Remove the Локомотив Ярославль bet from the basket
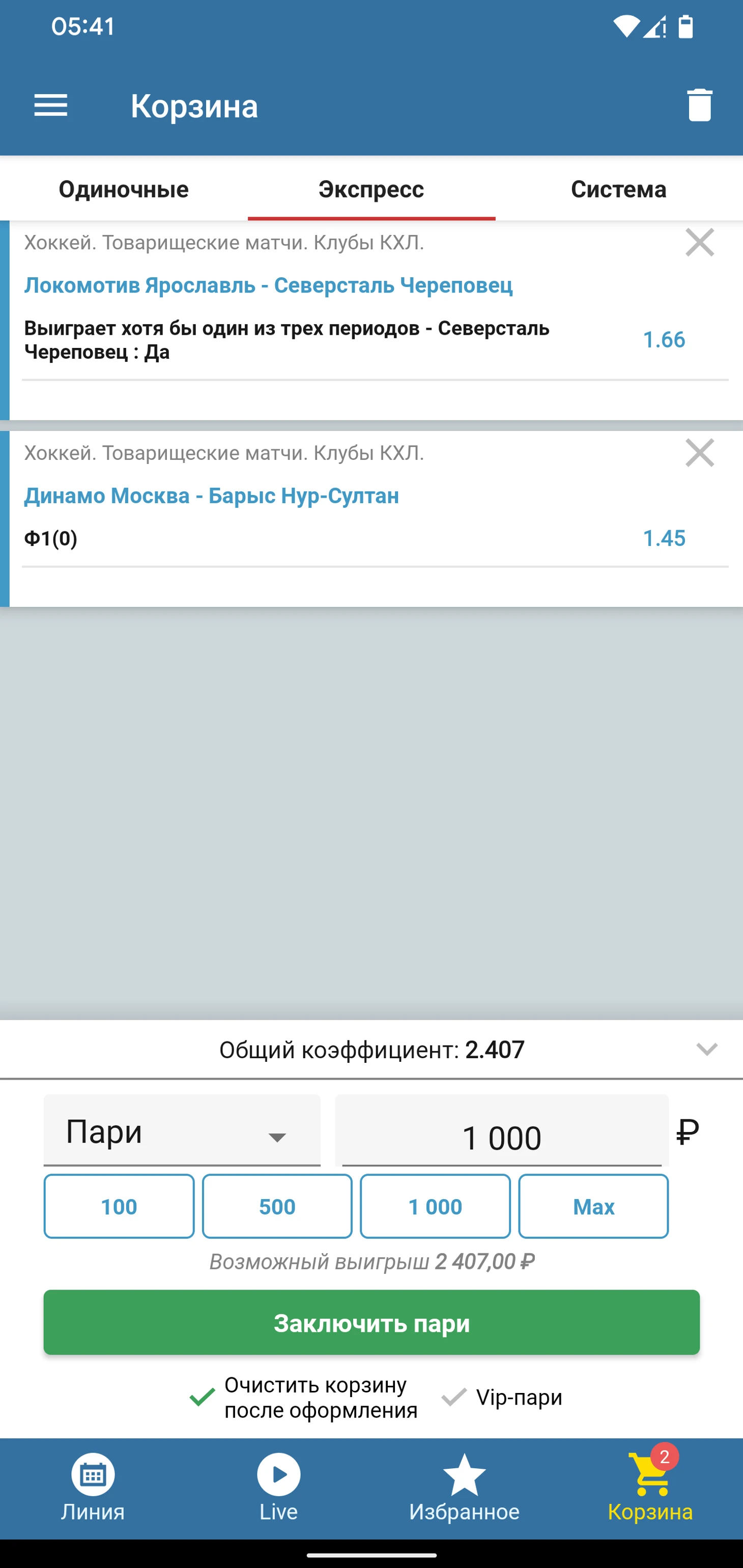Viewport: 743px width, 1568px height. [699, 243]
